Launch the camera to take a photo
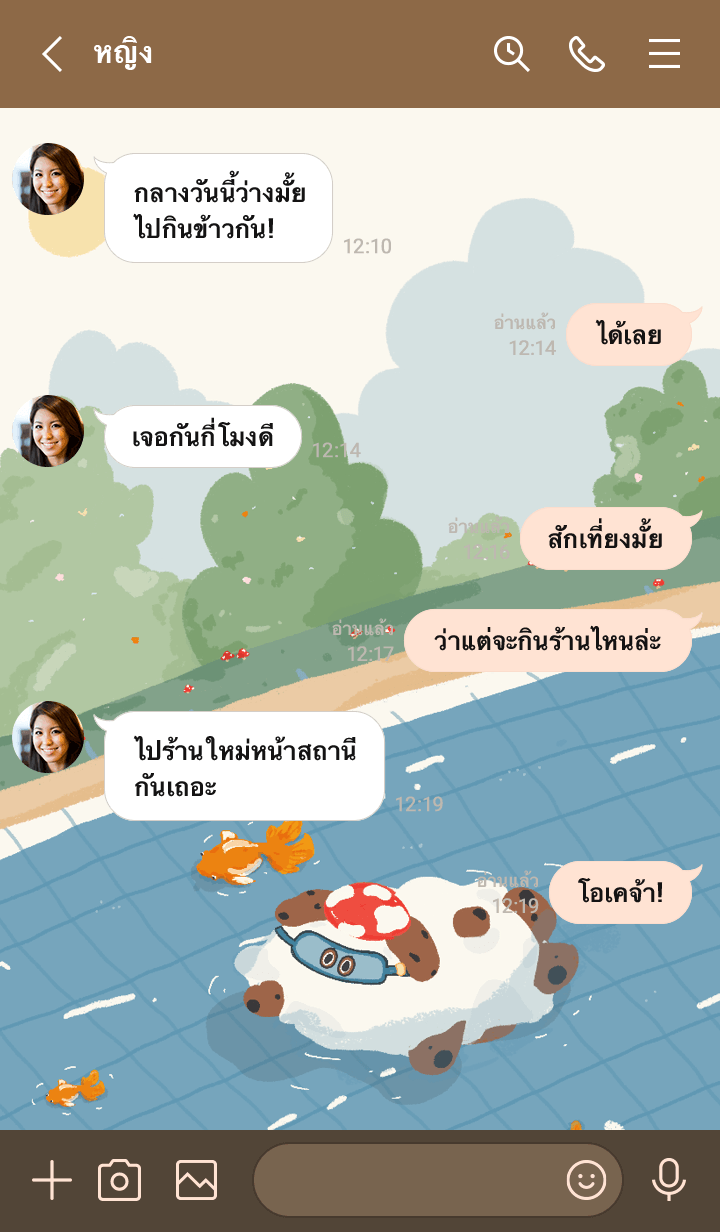Image resolution: width=720 pixels, height=1232 pixels. point(120,1181)
